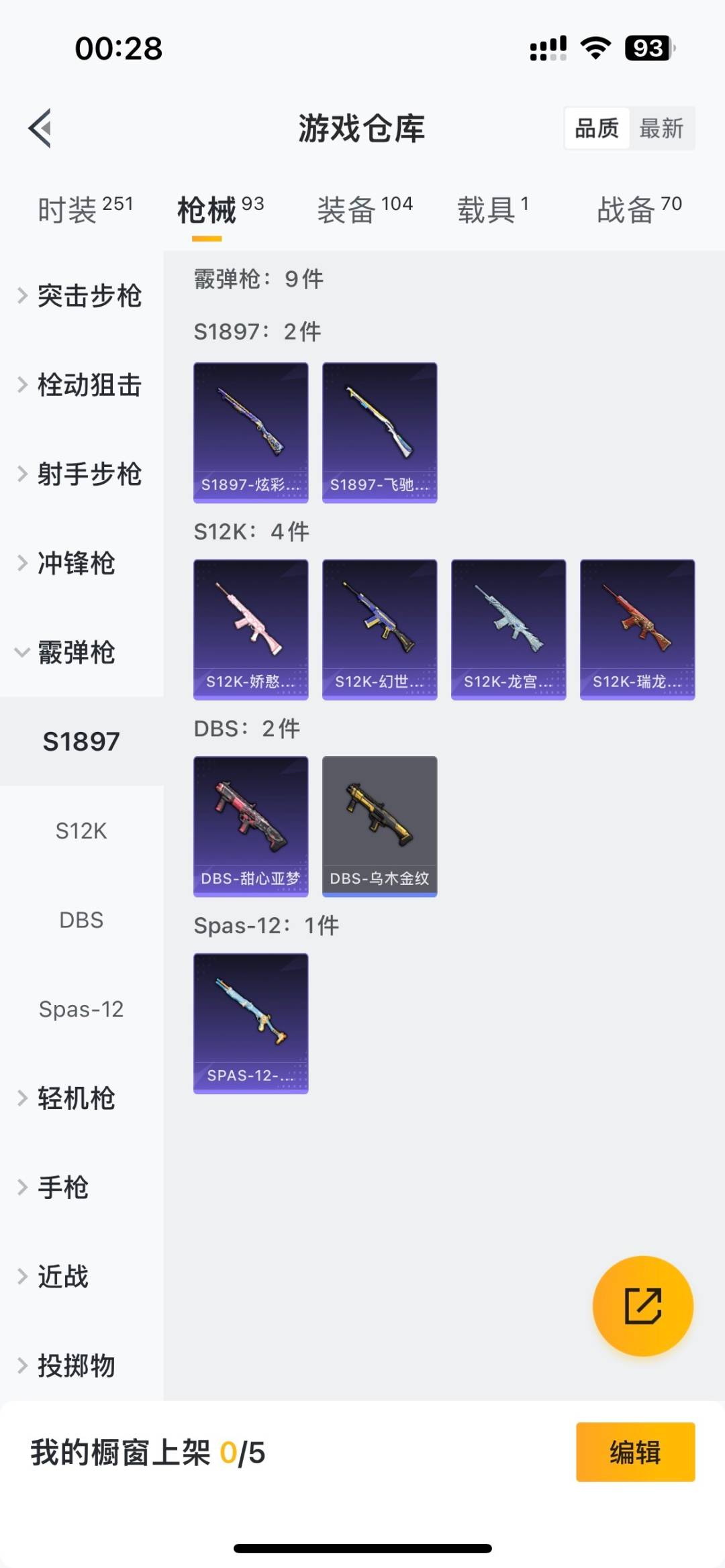Open the DBS-甜心亚梦 skin tile

click(x=251, y=827)
